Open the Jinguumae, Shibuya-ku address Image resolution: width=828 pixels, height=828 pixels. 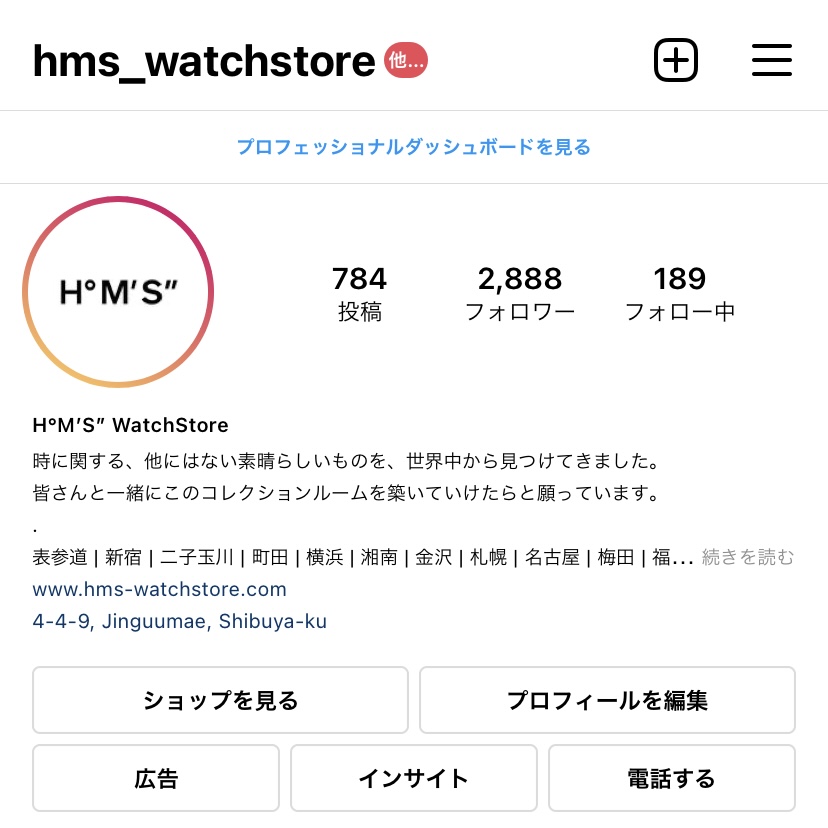click(180, 621)
